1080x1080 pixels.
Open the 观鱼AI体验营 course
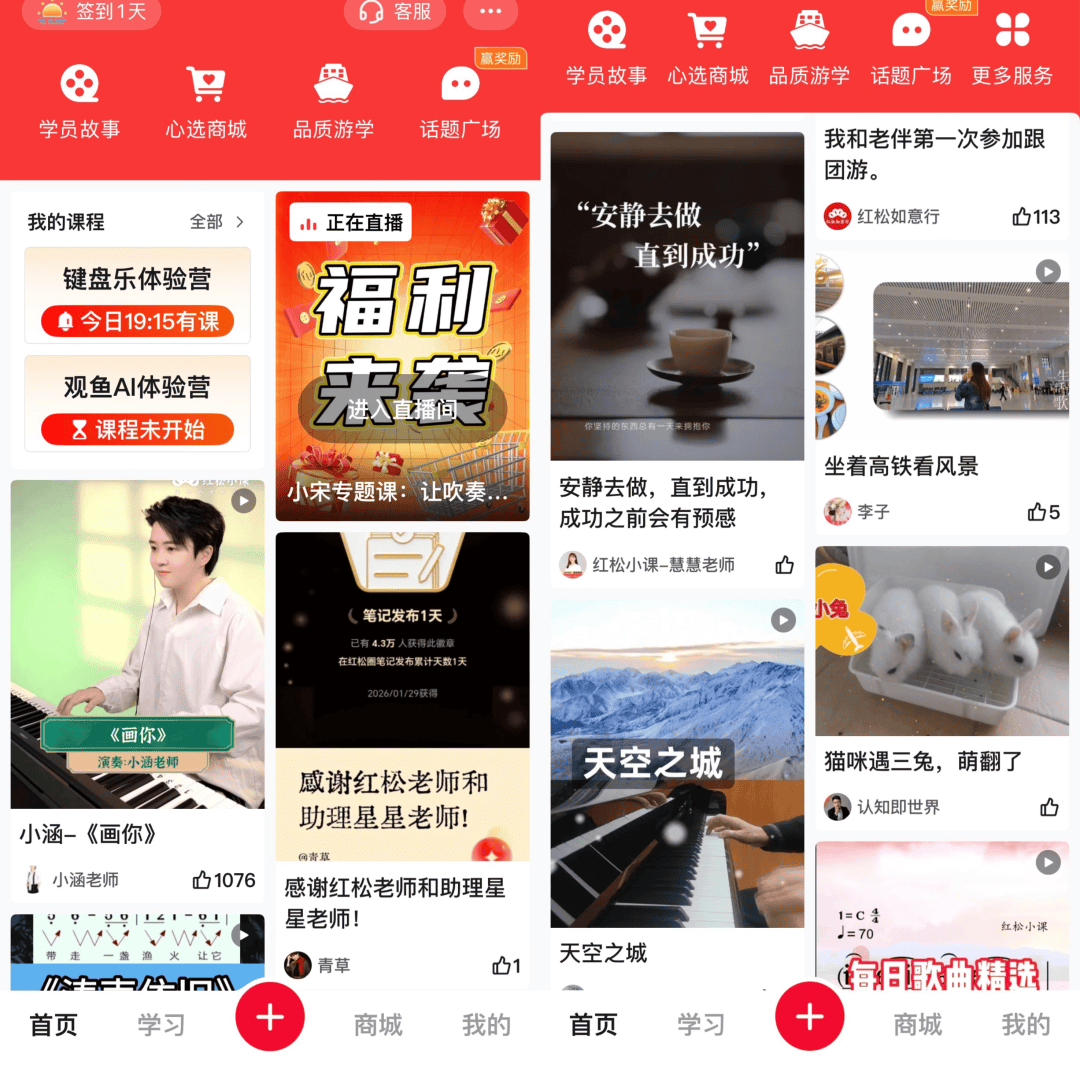coord(137,403)
